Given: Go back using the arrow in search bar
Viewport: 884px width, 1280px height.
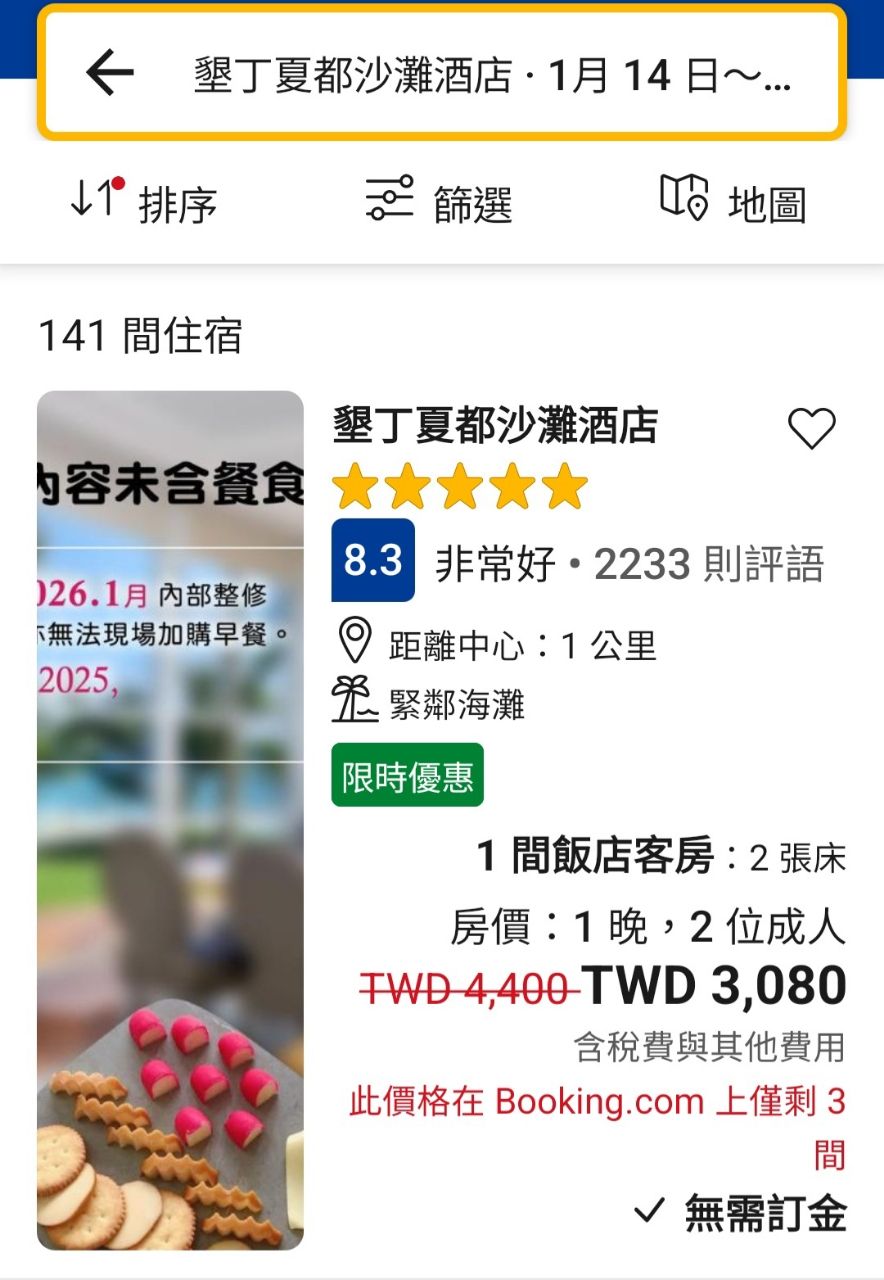Looking at the screenshot, I should (110, 73).
